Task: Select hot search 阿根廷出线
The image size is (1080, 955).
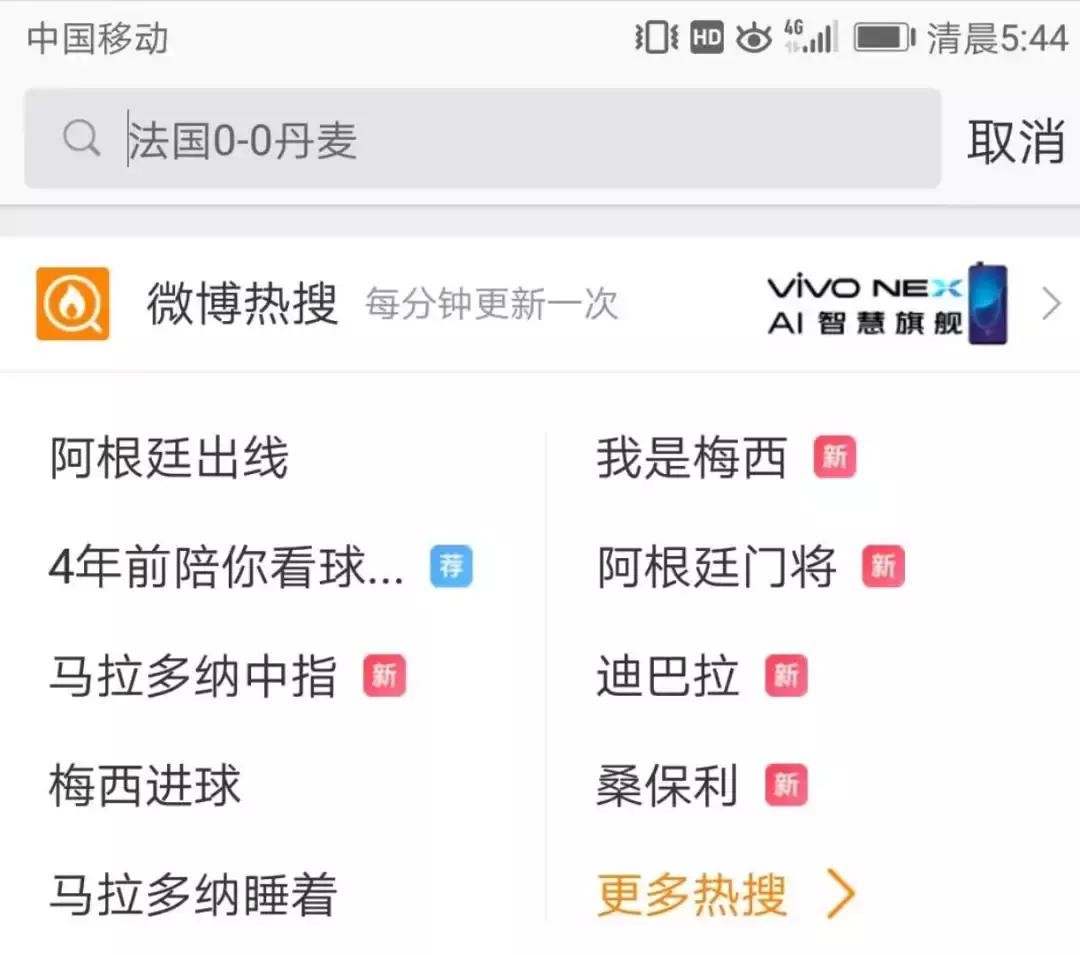Action: point(169,459)
